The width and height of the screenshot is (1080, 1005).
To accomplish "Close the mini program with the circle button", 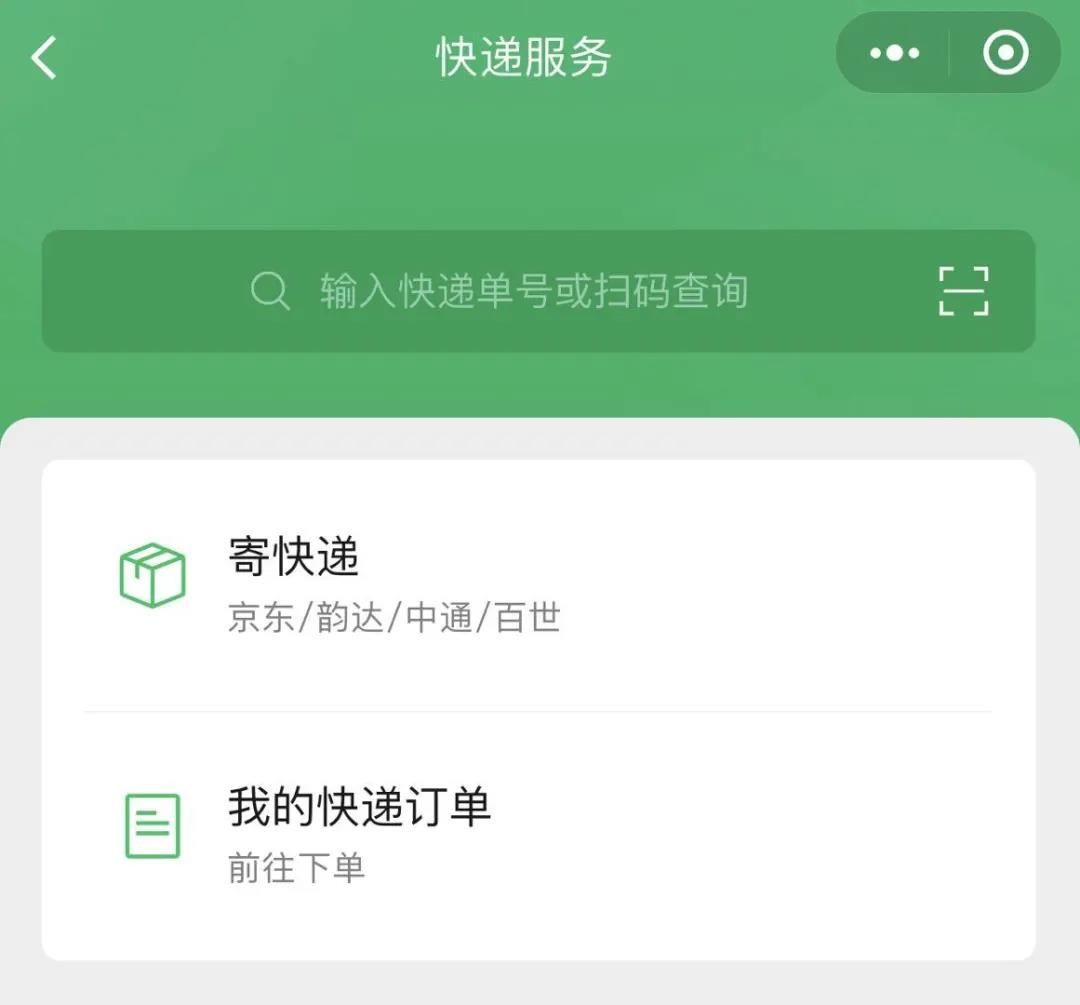I will pos(1005,54).
